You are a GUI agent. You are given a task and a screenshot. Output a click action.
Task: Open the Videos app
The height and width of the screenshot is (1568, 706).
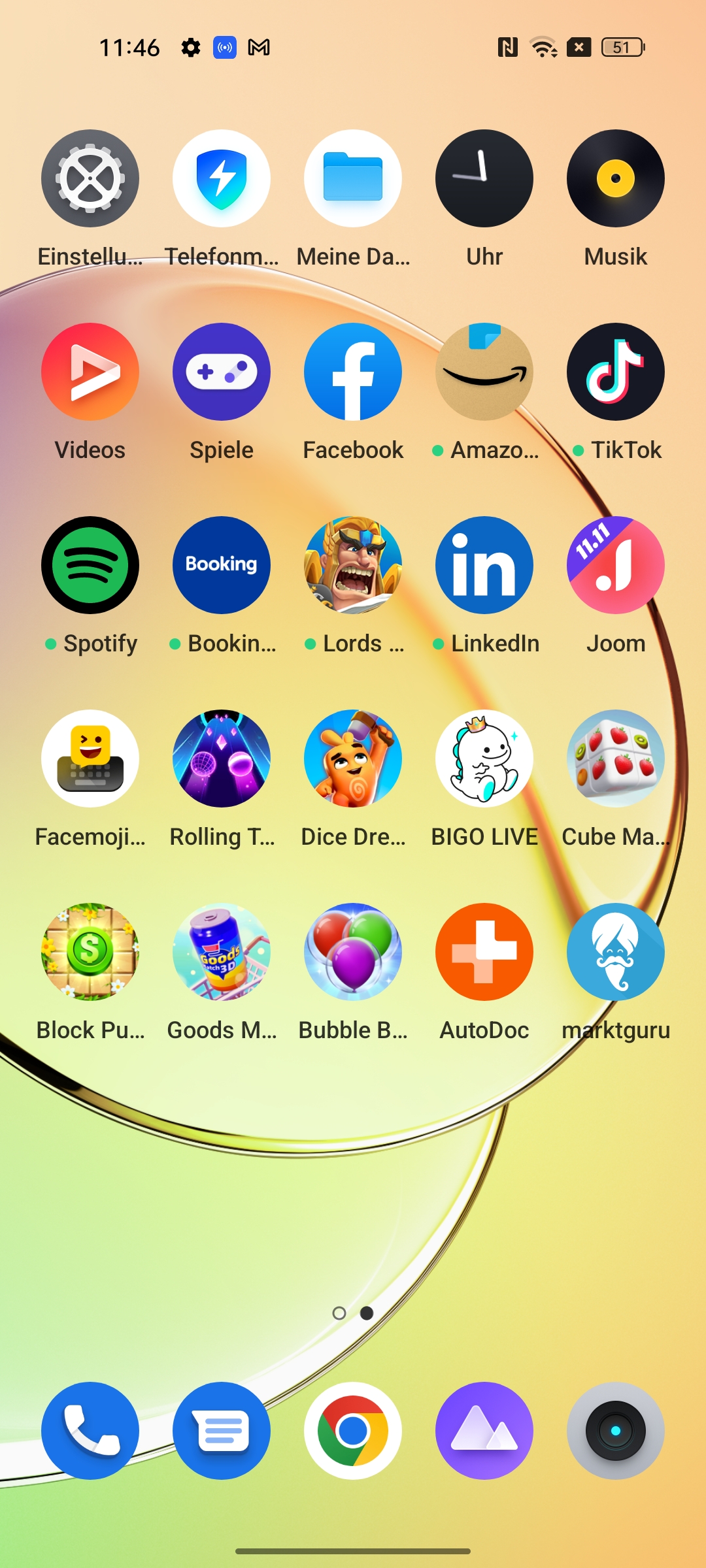pyautogui.click(x=90, y=372)
